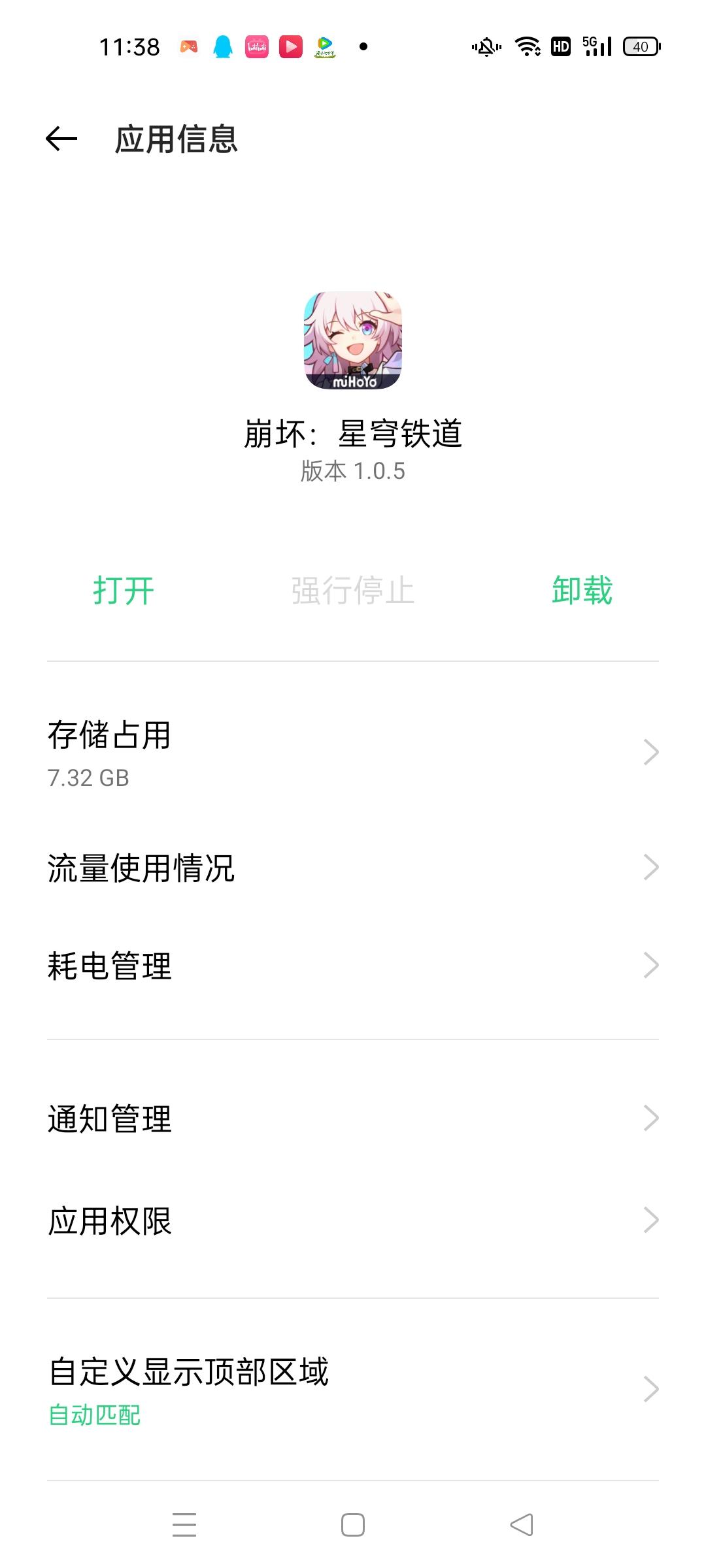The width and height of the screenshot is (706, 1568).
Task: Open 自定义显示顶部区域 setting
Action: click(353, 1389)
